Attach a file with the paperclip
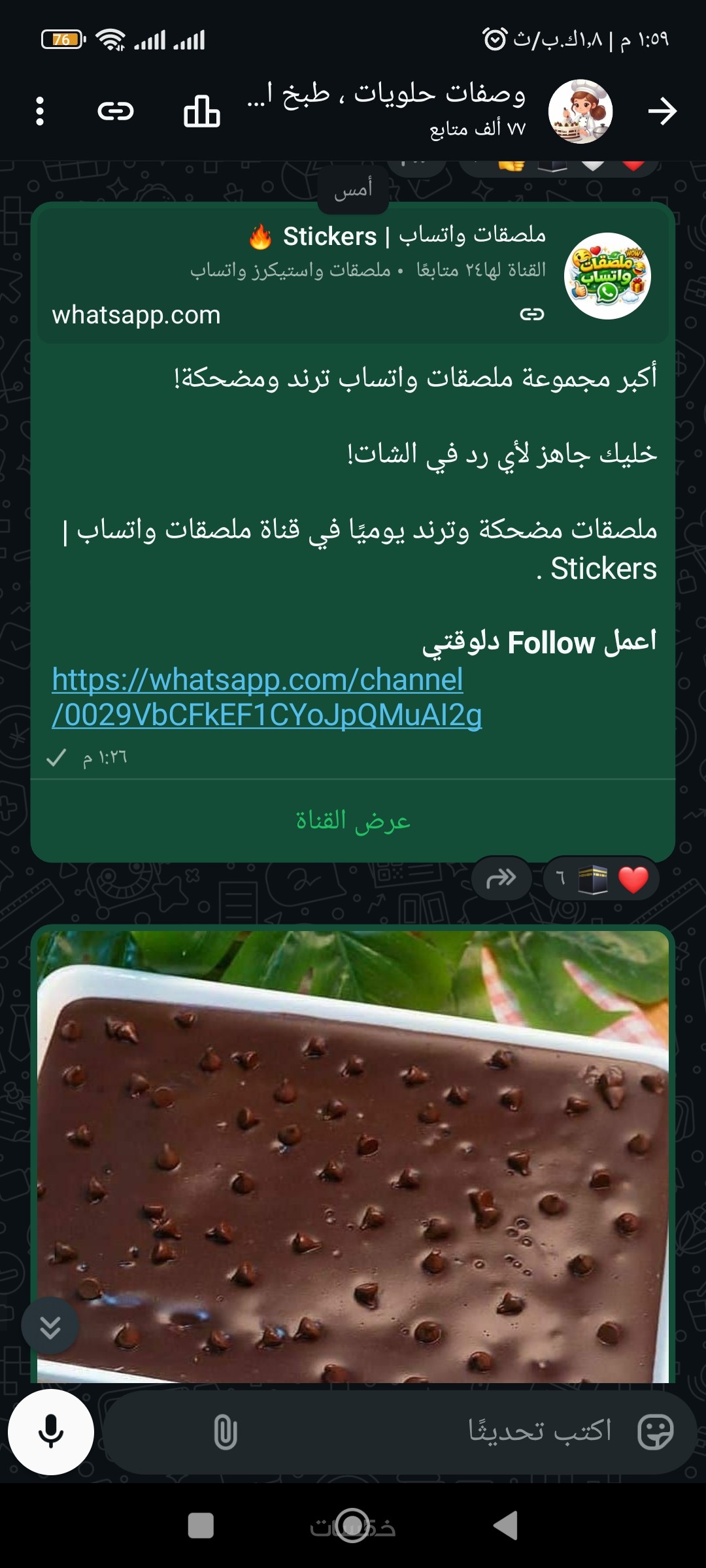706x1568 pixels. pyautogui.click(x=225, y=1432)
